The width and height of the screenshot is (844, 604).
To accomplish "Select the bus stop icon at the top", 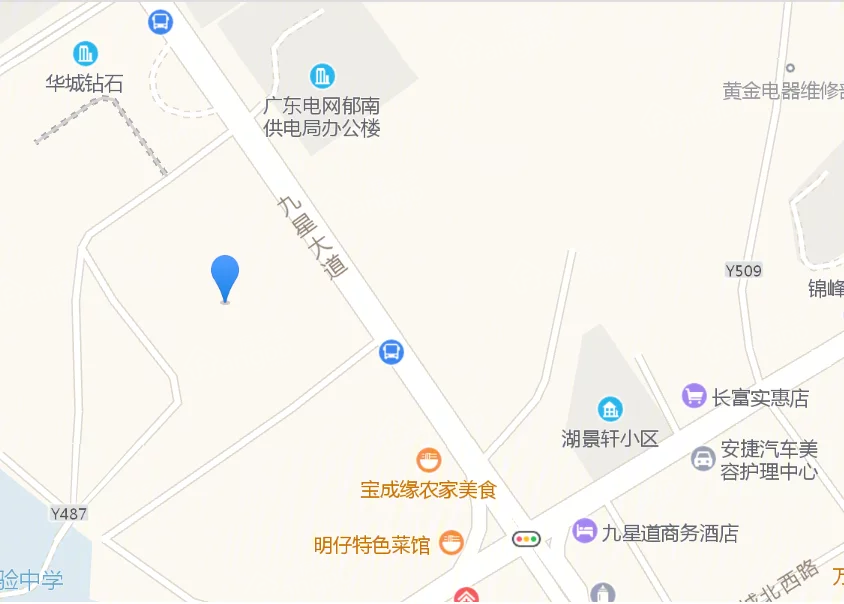I will click(160, 22).
